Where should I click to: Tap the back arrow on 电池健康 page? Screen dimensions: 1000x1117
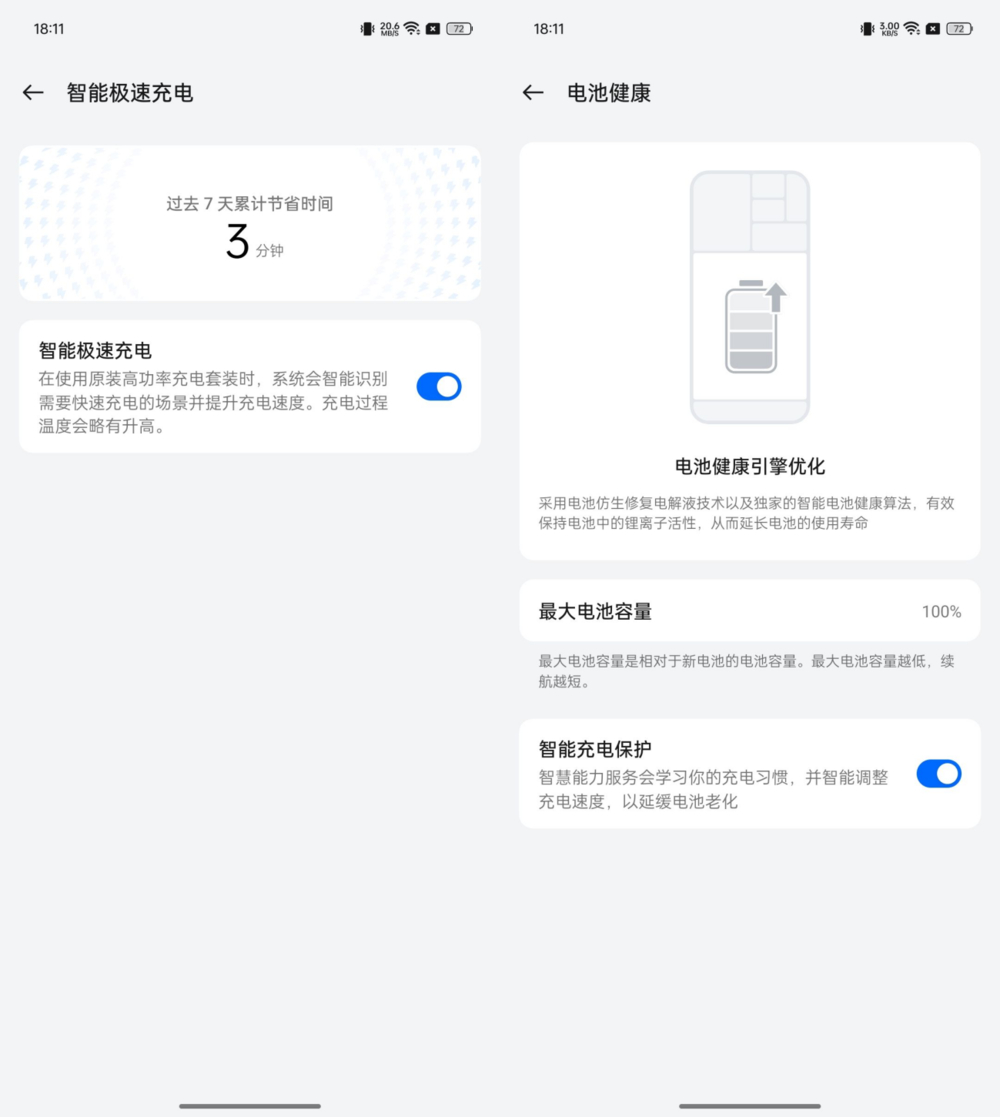[532, 92]
